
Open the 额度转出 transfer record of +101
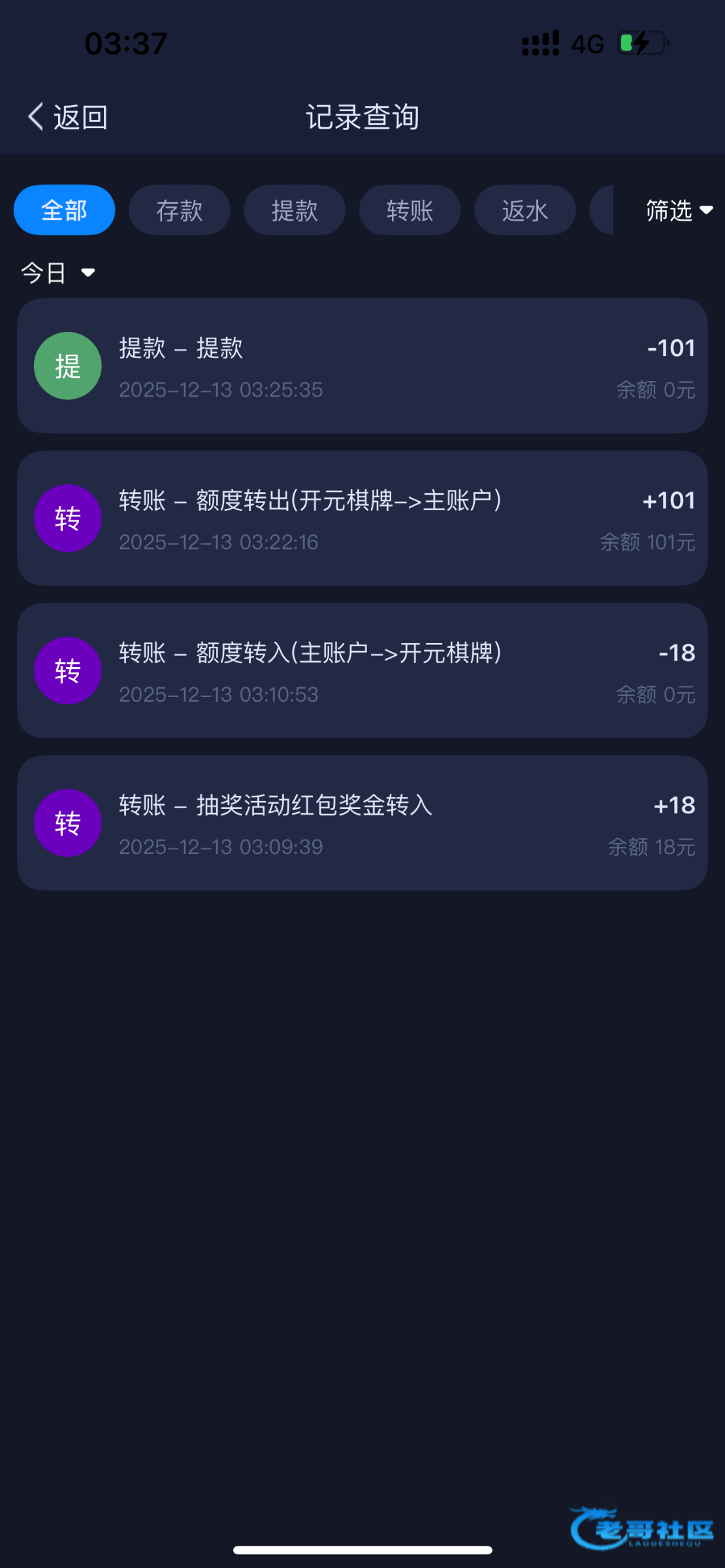coord(362,518)
